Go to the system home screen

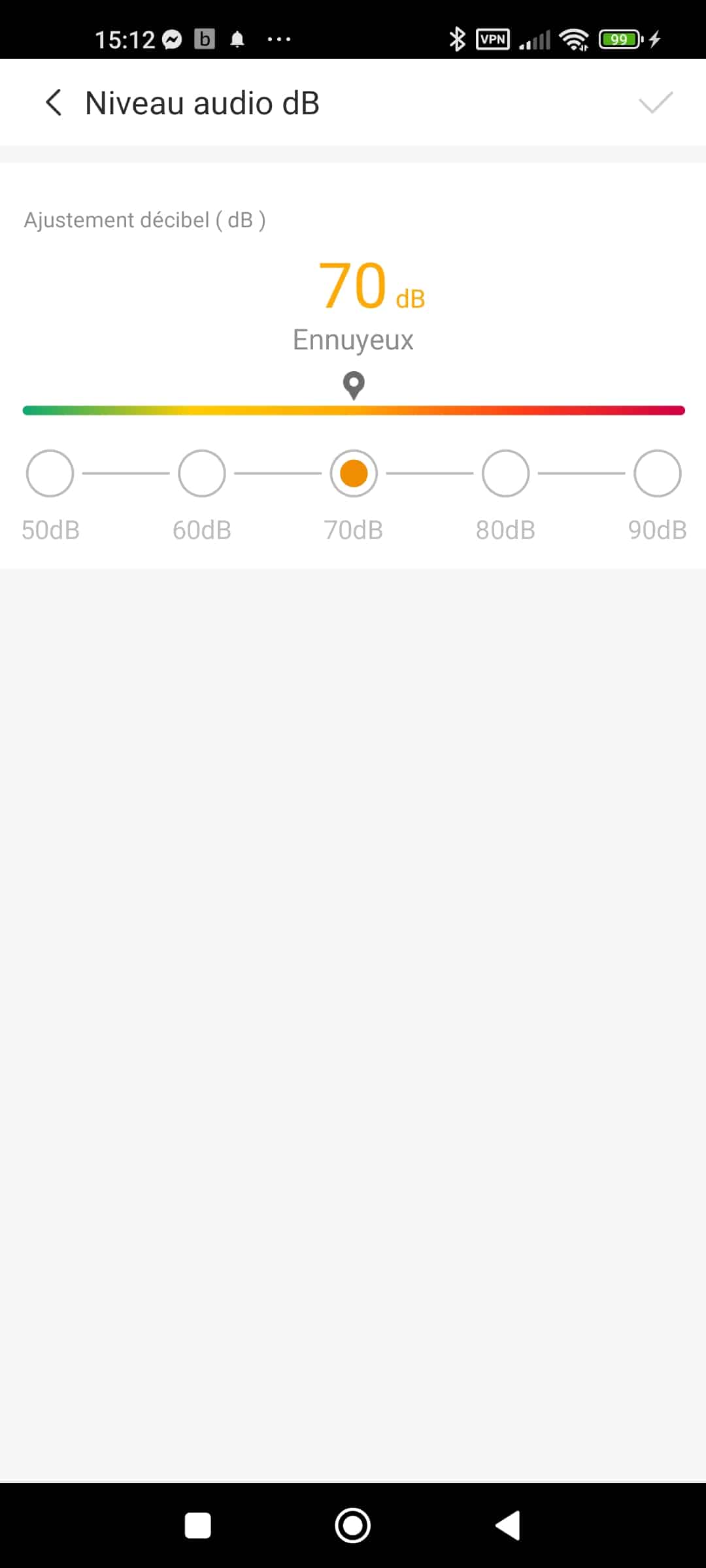tap(353, 1526)
